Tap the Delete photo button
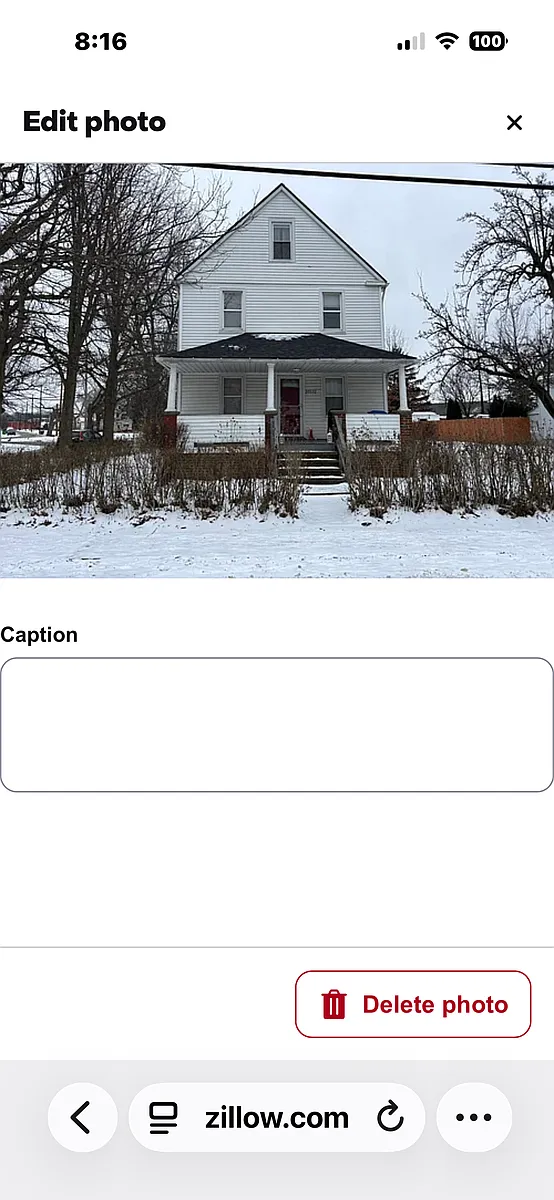 413,1004
